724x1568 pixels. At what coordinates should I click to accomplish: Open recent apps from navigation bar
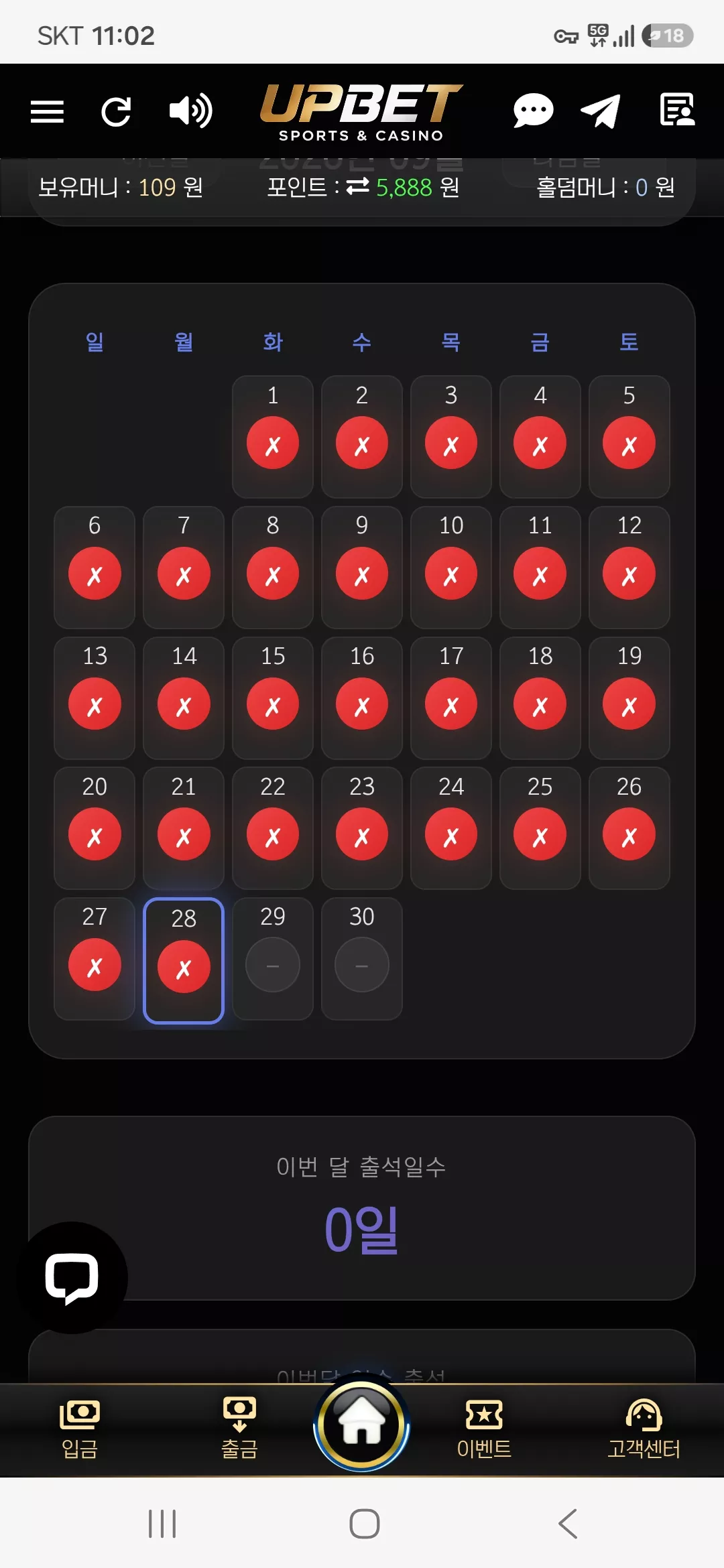click(x=162, y=1524)
